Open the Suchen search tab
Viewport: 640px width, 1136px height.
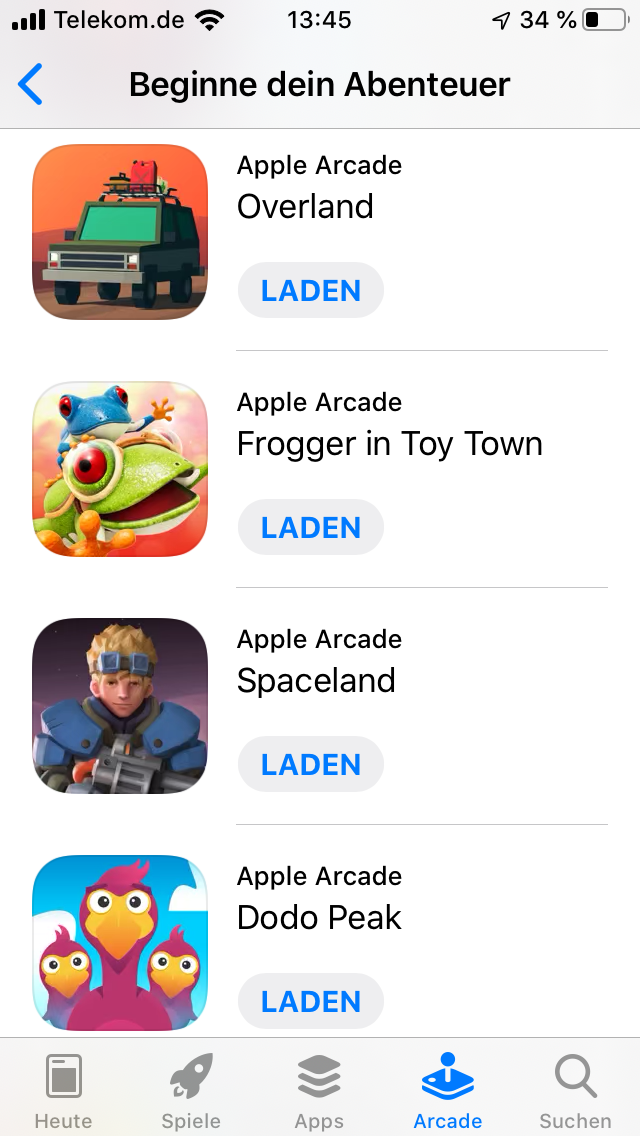point(575,1092)
